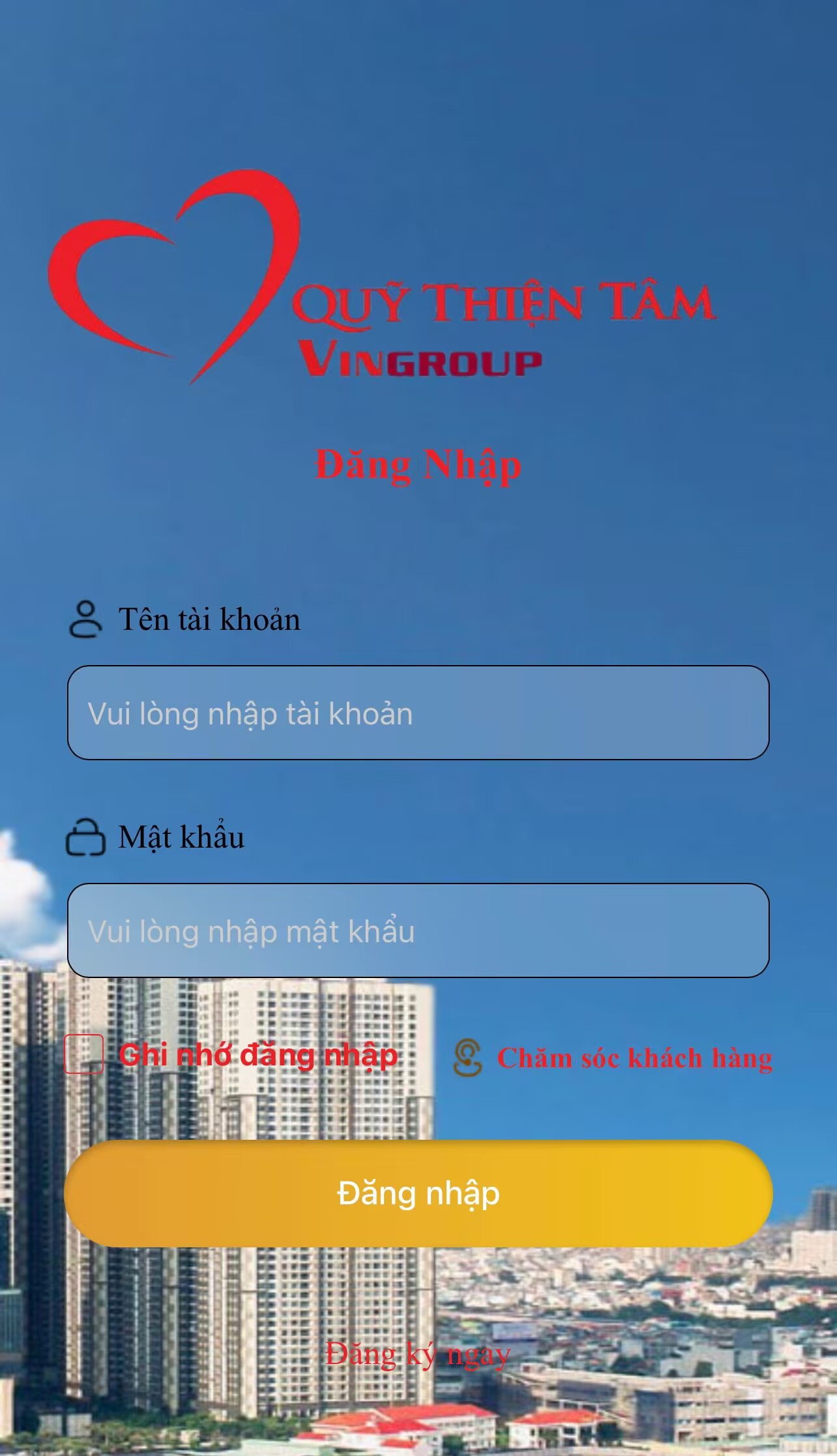
Task: Check the Ghi nhớ đăng nhập box
Action: (84, 1054)
